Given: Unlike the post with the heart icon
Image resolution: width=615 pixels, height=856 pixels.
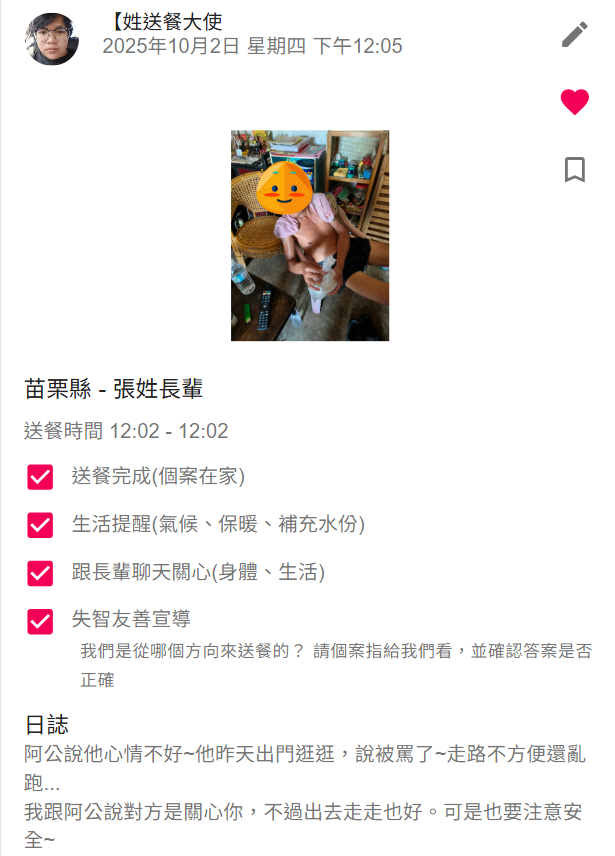Looking at the screenshot, I should click(574, 101).
